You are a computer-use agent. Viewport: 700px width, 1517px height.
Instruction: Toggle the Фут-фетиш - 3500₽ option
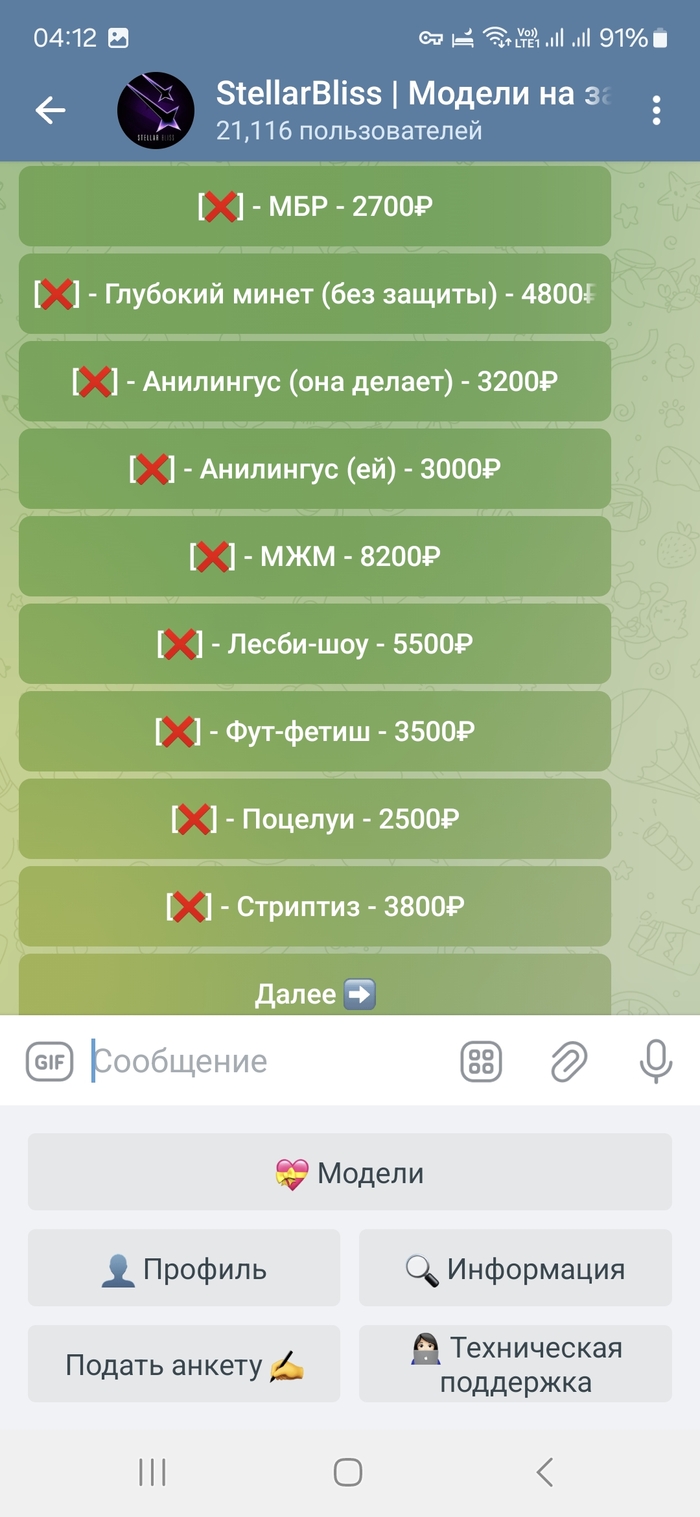point(315,732)
